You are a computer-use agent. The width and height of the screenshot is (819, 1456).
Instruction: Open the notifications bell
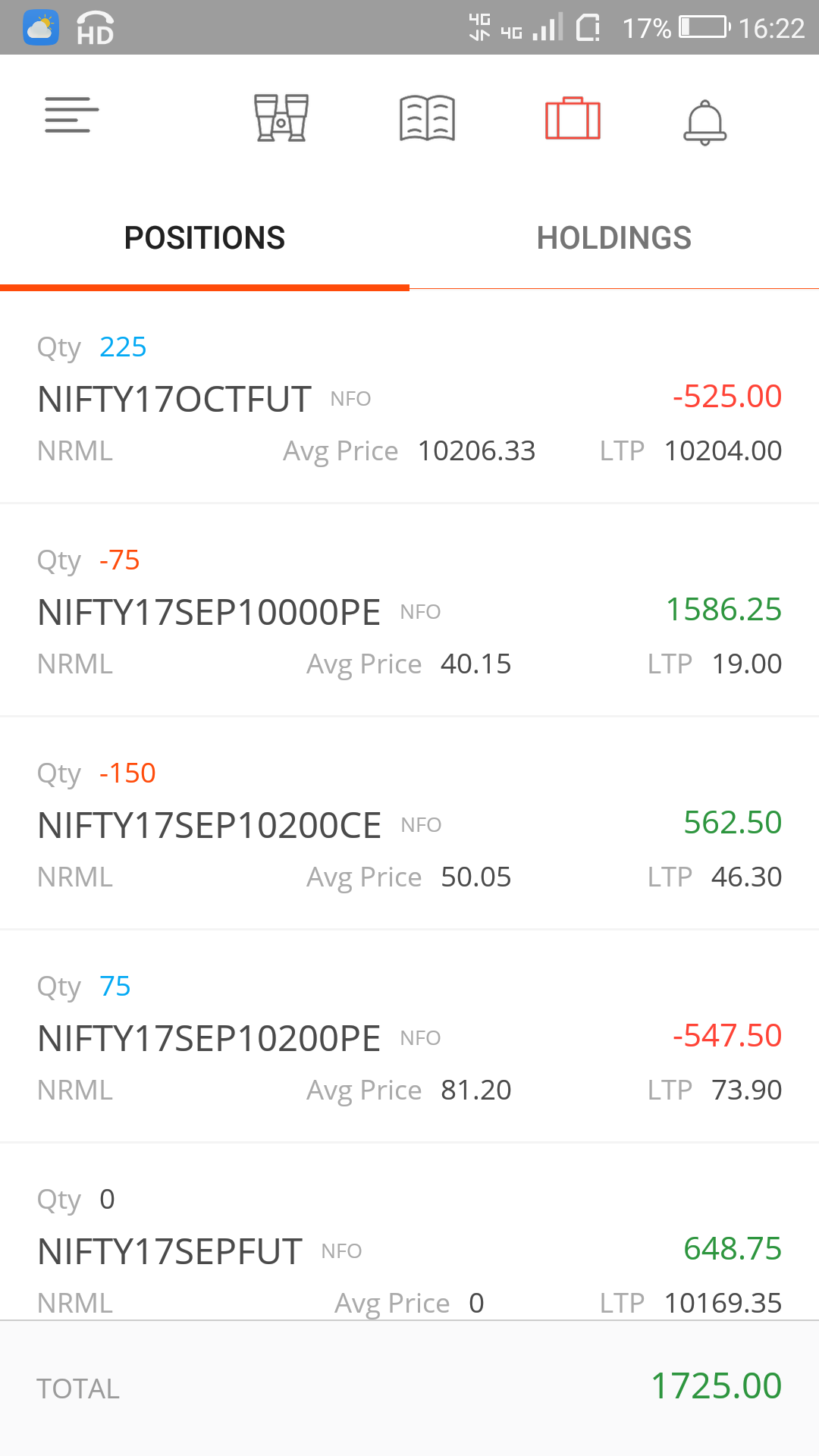tap(705, 121)
